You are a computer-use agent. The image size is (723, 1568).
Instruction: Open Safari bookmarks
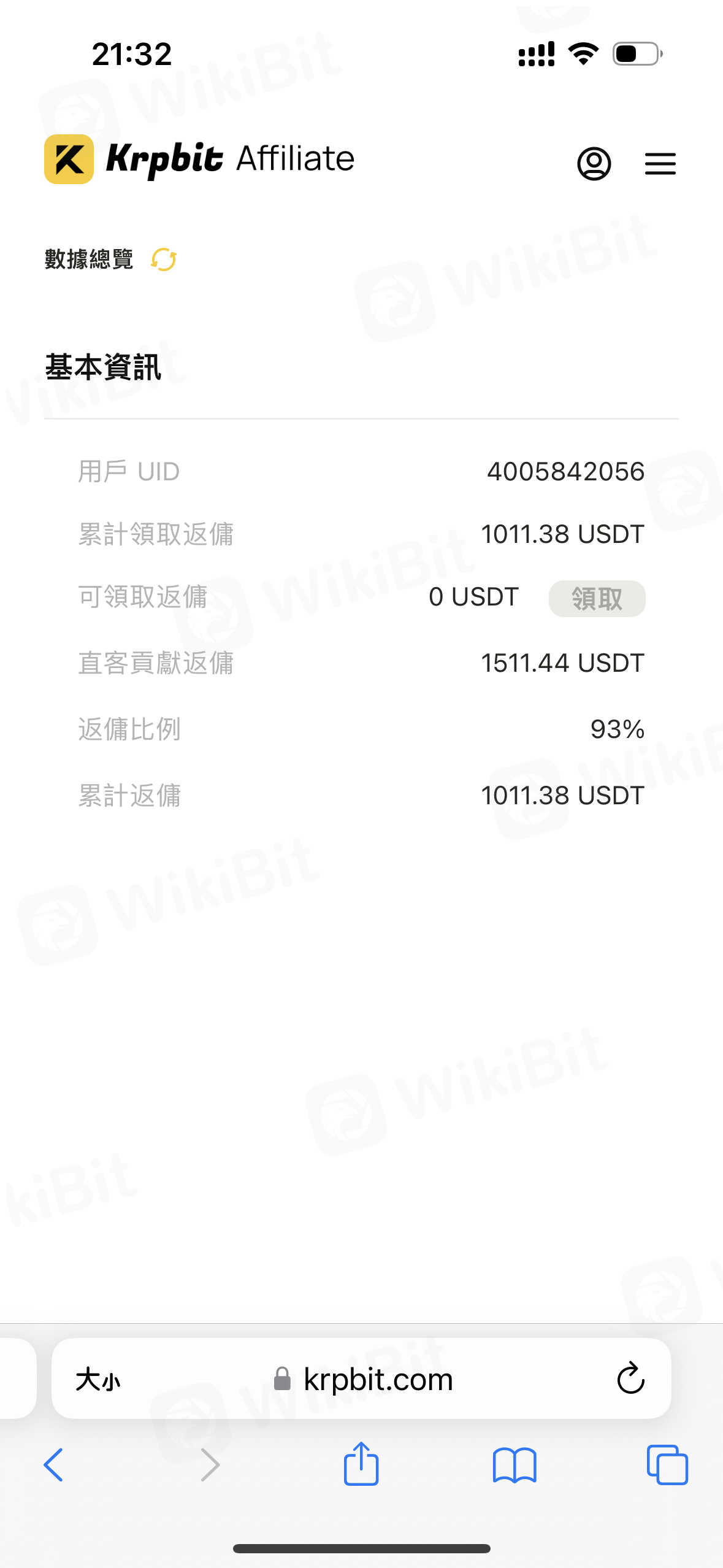[515, 1465]
